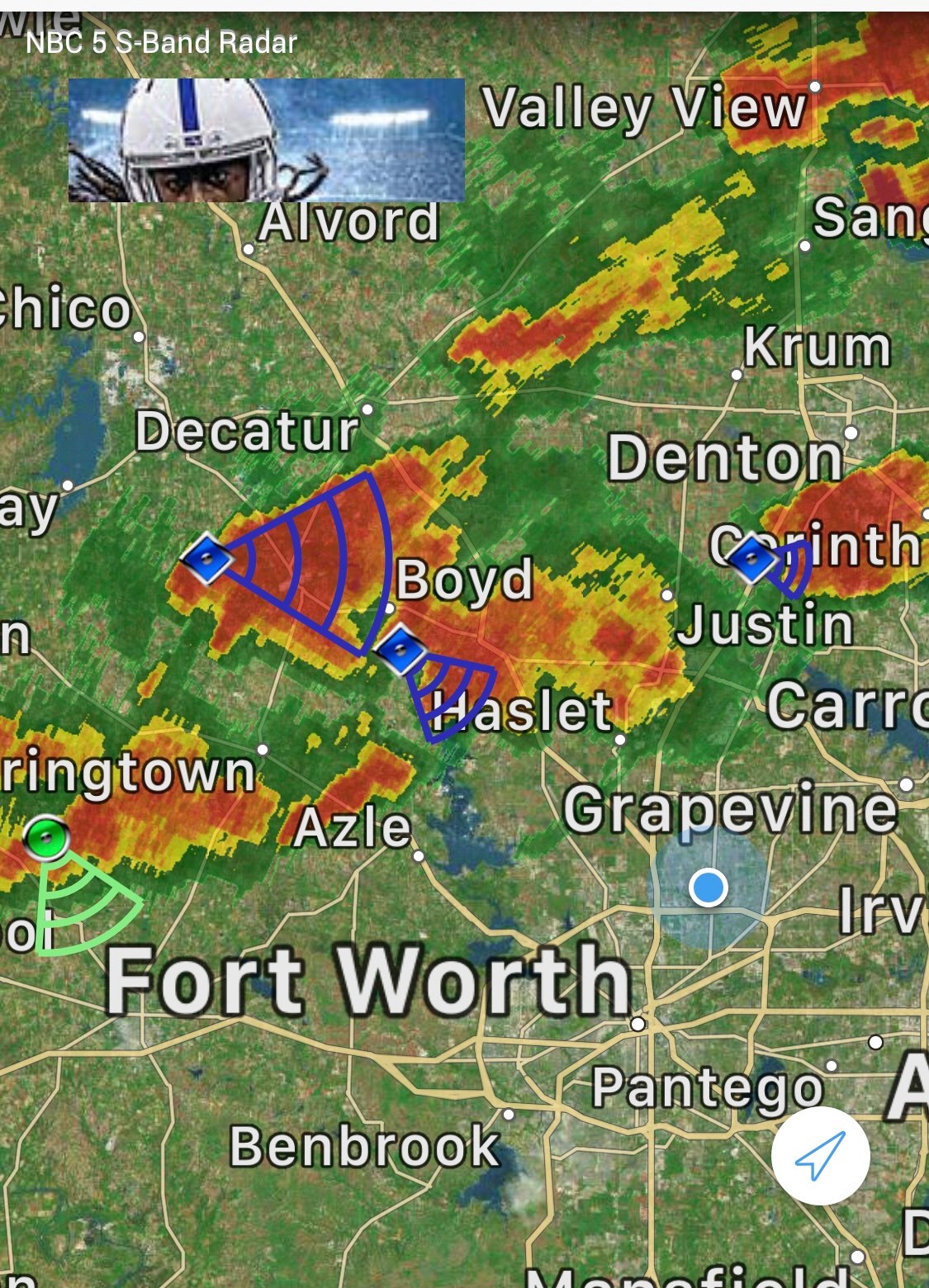Center the map on my current location
Image resolution: width=929 pixels, height=1288 pixels.
tap(820, 1156)
